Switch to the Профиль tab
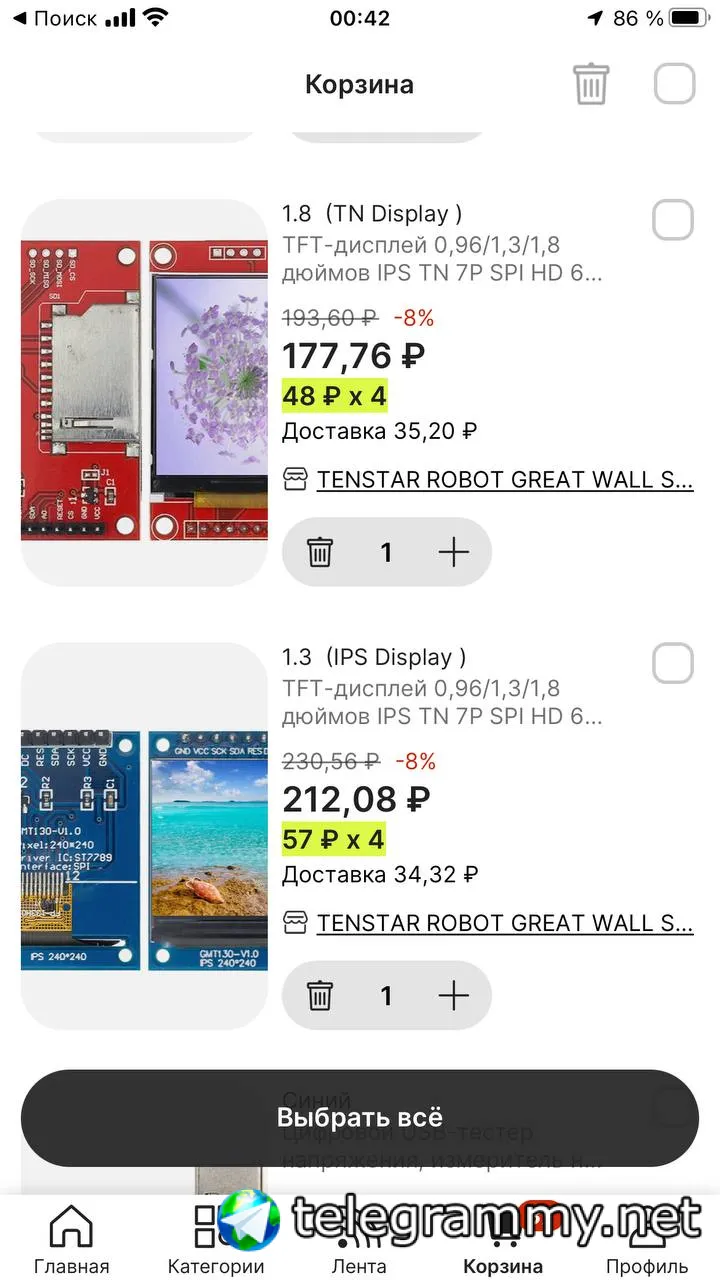Screen dimensions: 720x1280 pyautogui.click(x=647, y=1240)
